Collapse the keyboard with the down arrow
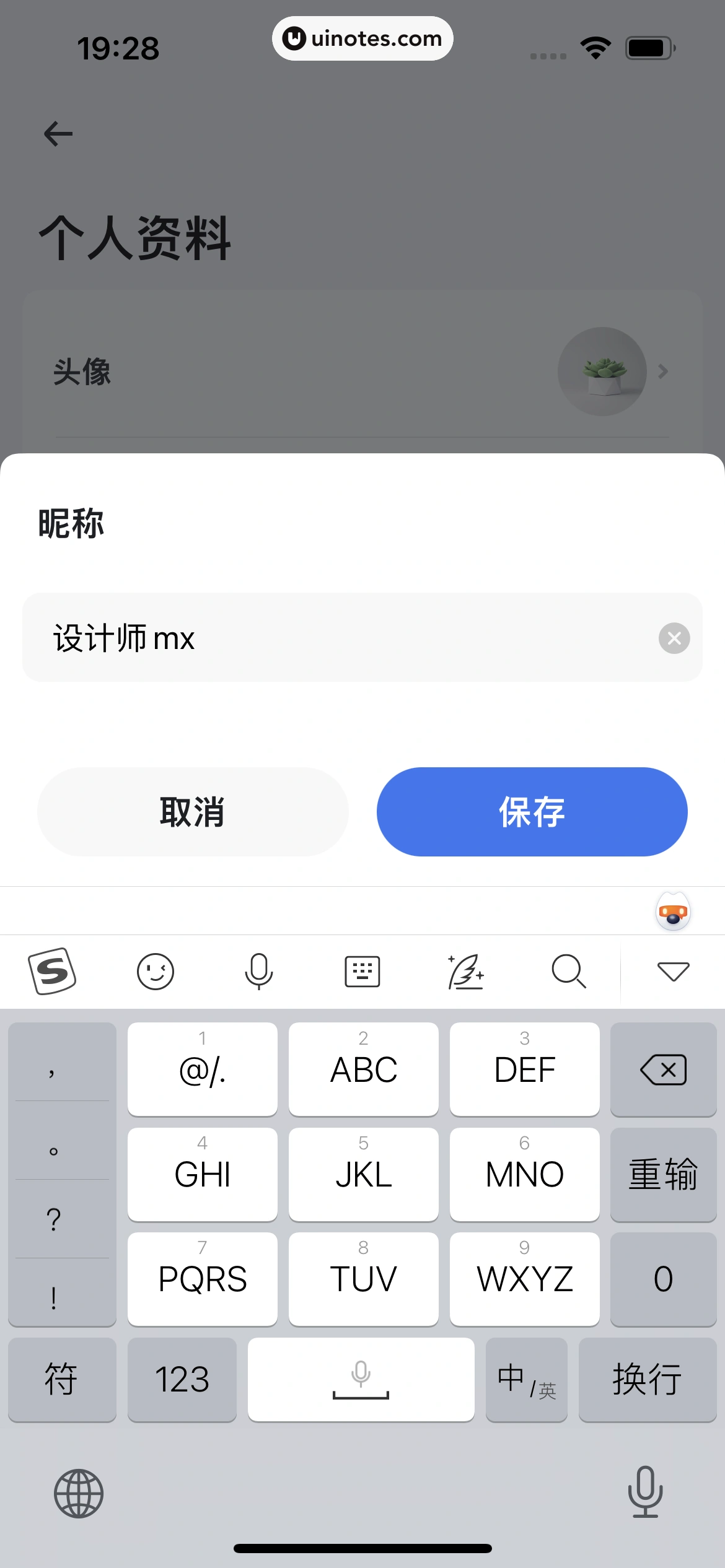 tap(672, 971)
